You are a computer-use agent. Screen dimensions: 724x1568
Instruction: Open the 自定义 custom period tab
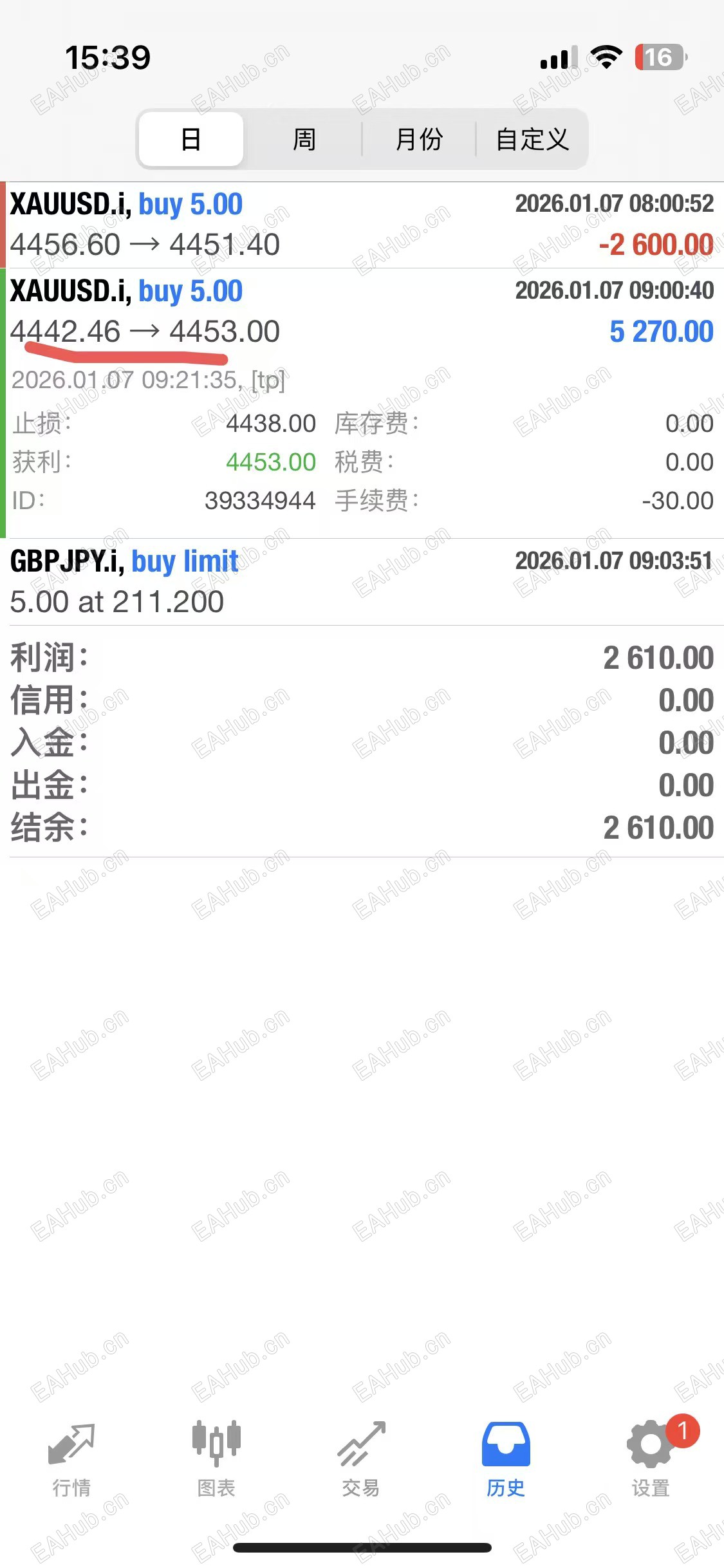click(x=532, y=139)
